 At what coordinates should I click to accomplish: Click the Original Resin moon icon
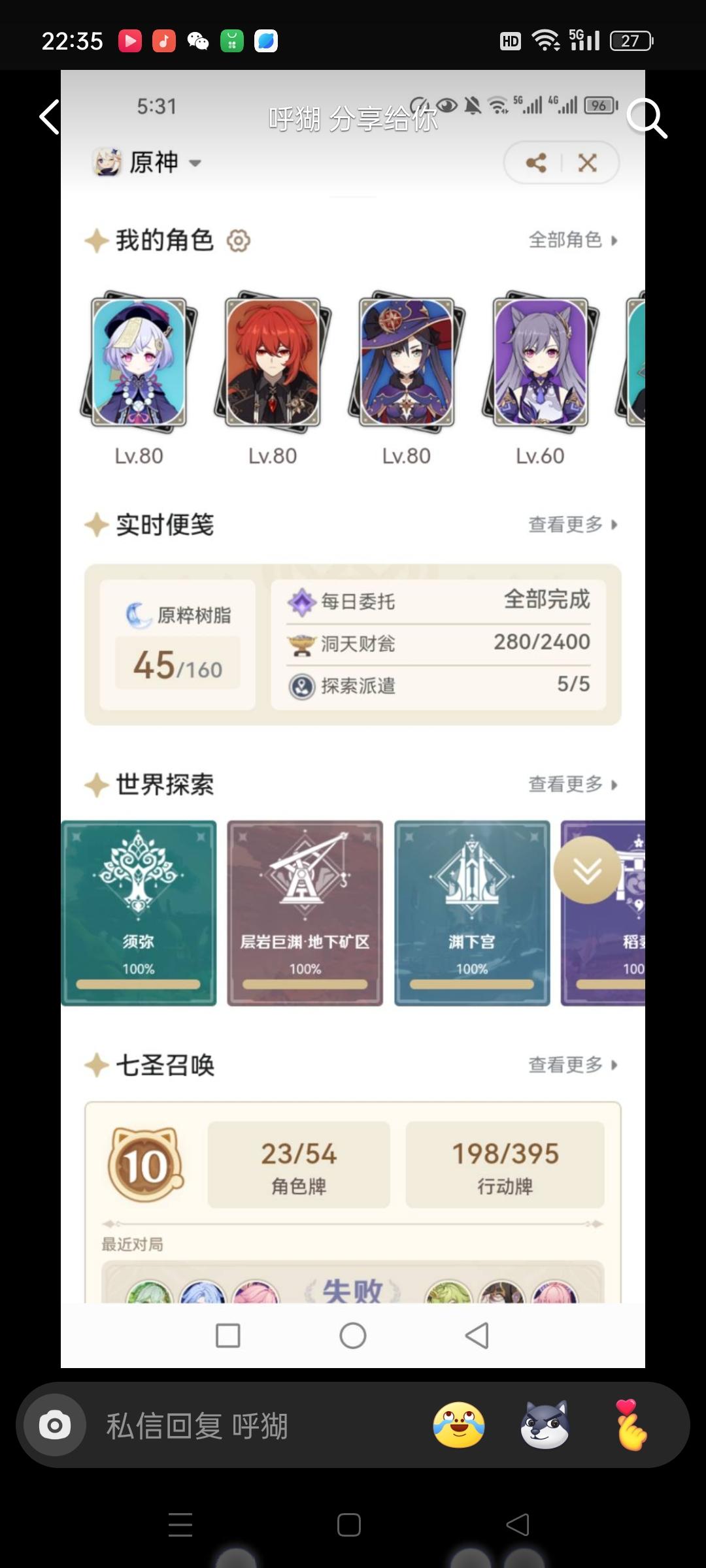(x=137, y=614)
